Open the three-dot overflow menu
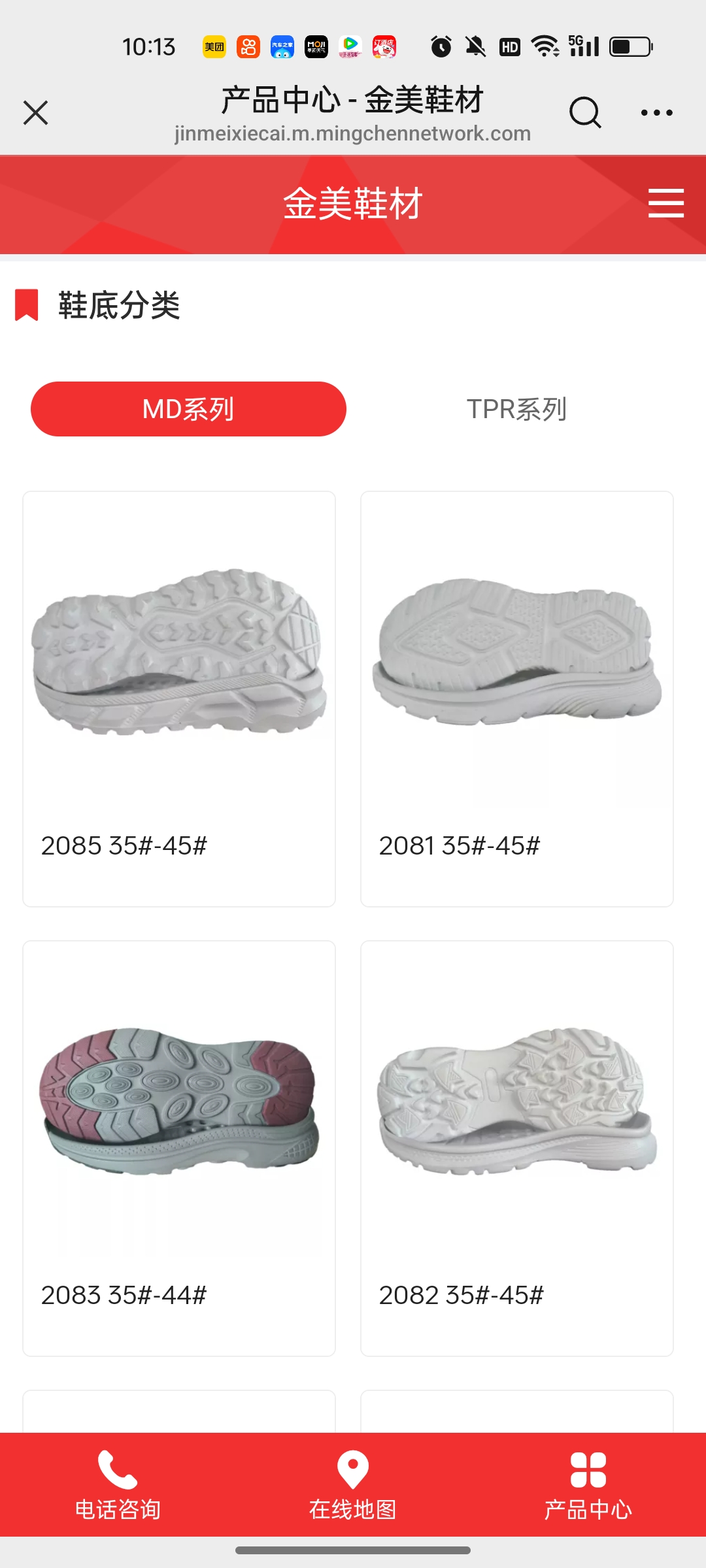Screen dimensions: 706x1568 click(x=656, y=112)
